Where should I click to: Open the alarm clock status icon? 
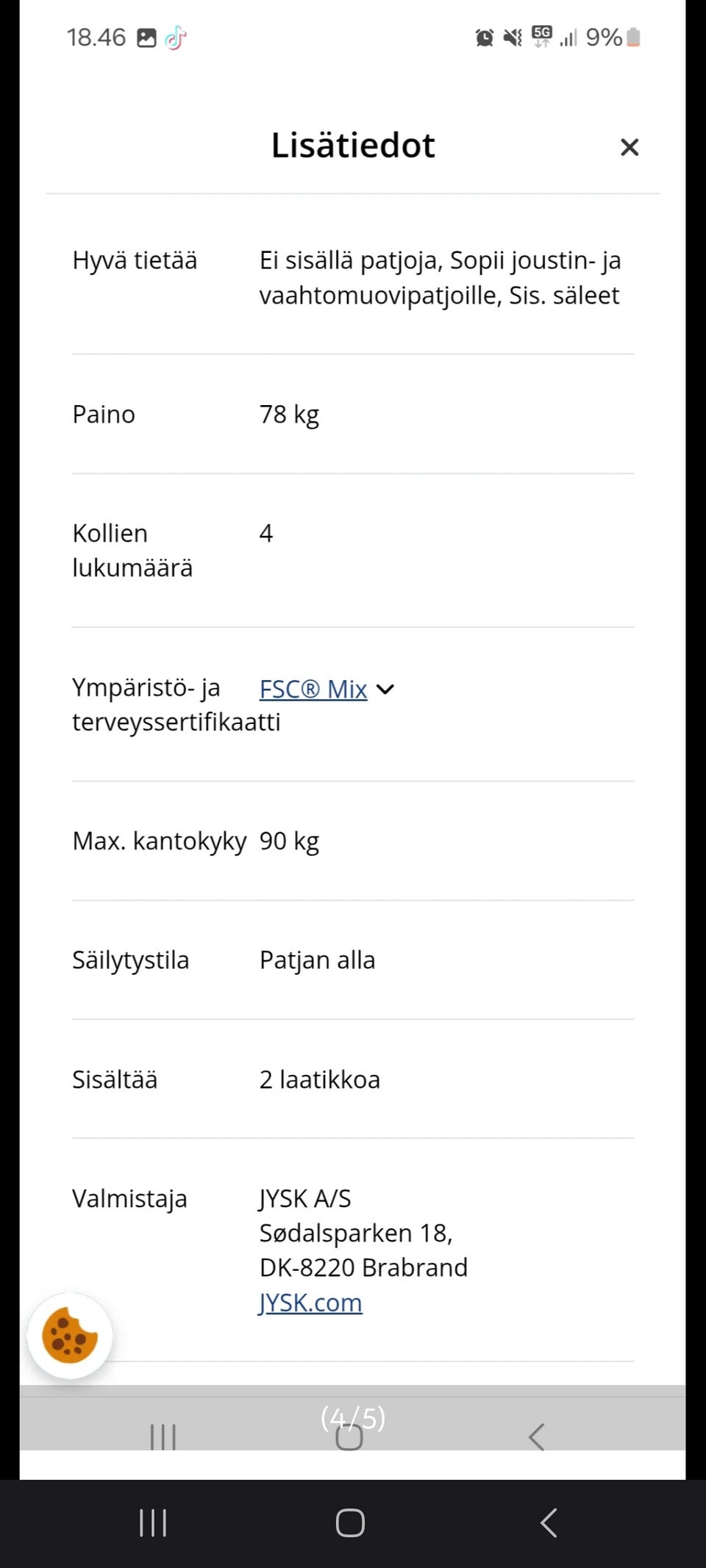[x=483, y=36]
